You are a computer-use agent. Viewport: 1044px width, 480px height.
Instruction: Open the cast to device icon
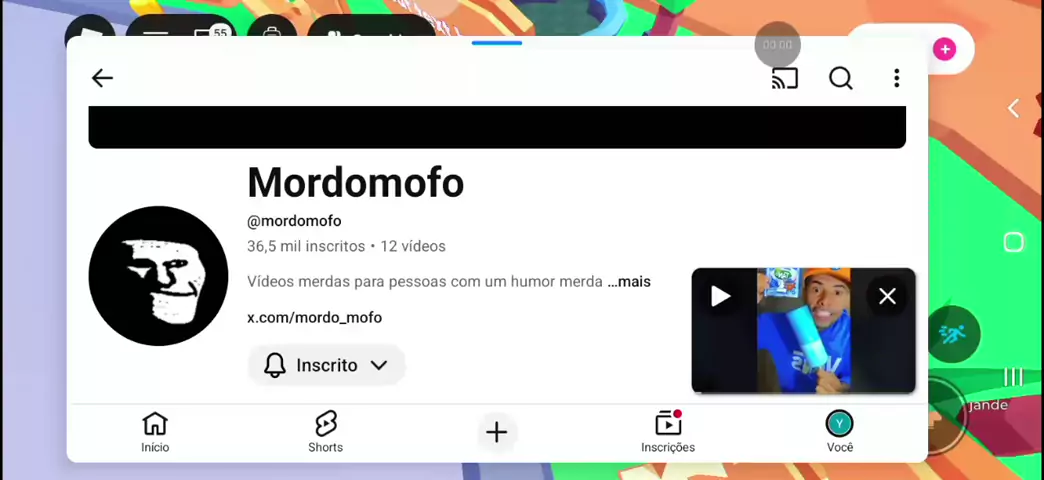click(785, 78)
